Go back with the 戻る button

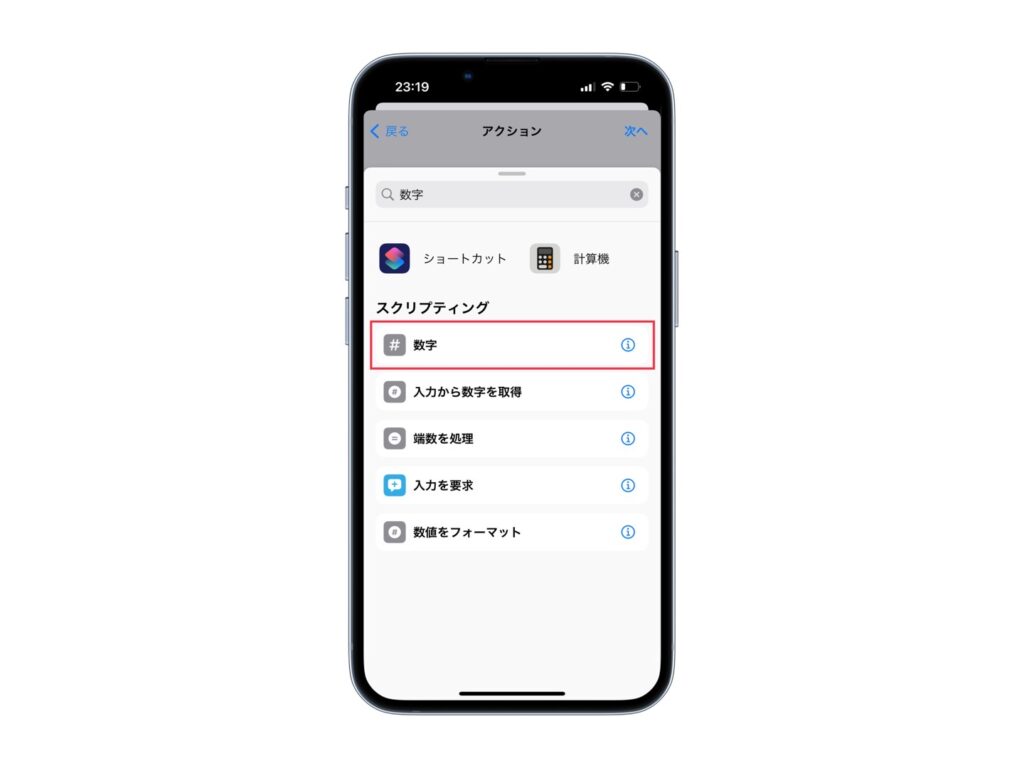tap(390, 131)
